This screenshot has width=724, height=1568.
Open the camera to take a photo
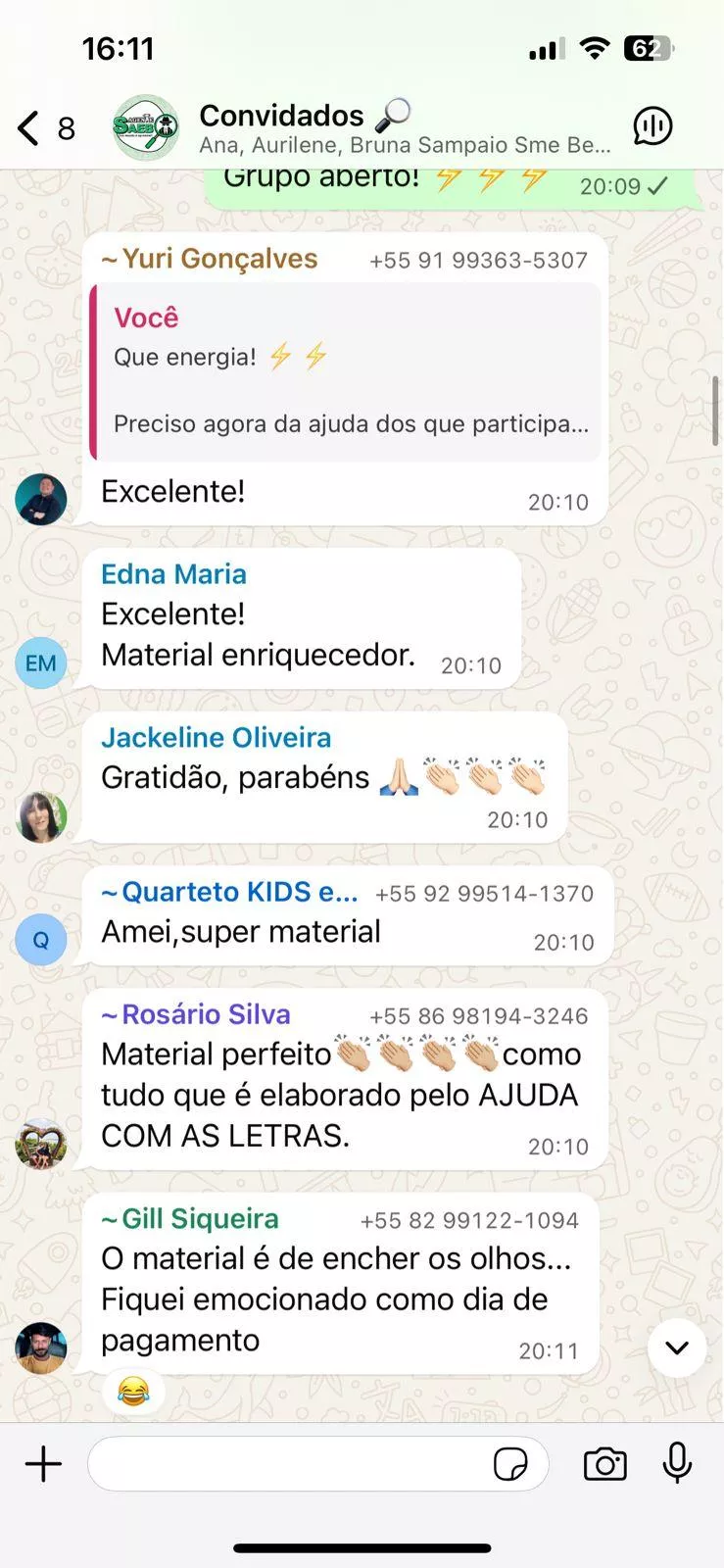coord(604,1464)
